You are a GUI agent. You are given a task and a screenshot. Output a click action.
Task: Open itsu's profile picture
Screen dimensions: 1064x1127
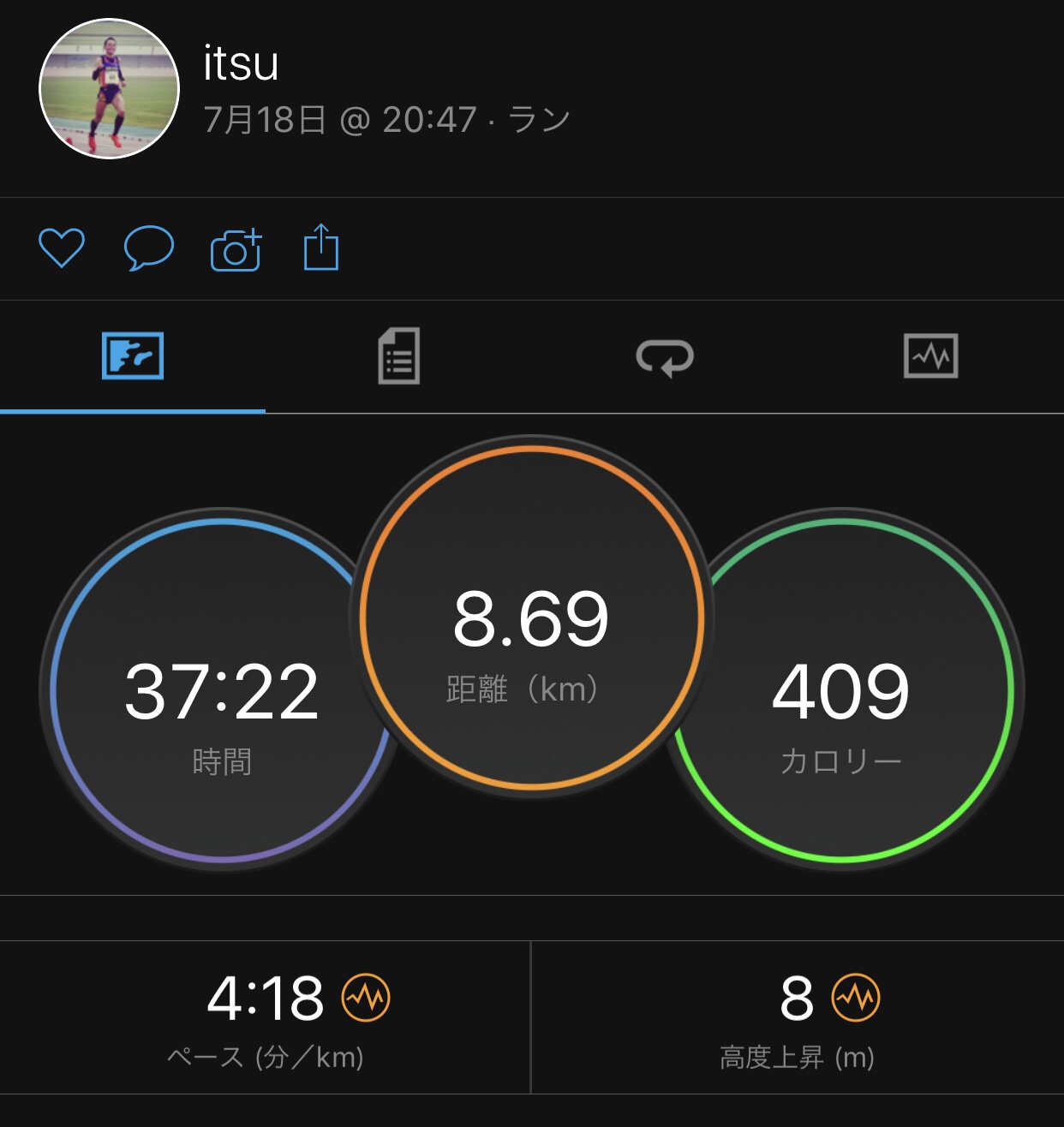point(109,88)
